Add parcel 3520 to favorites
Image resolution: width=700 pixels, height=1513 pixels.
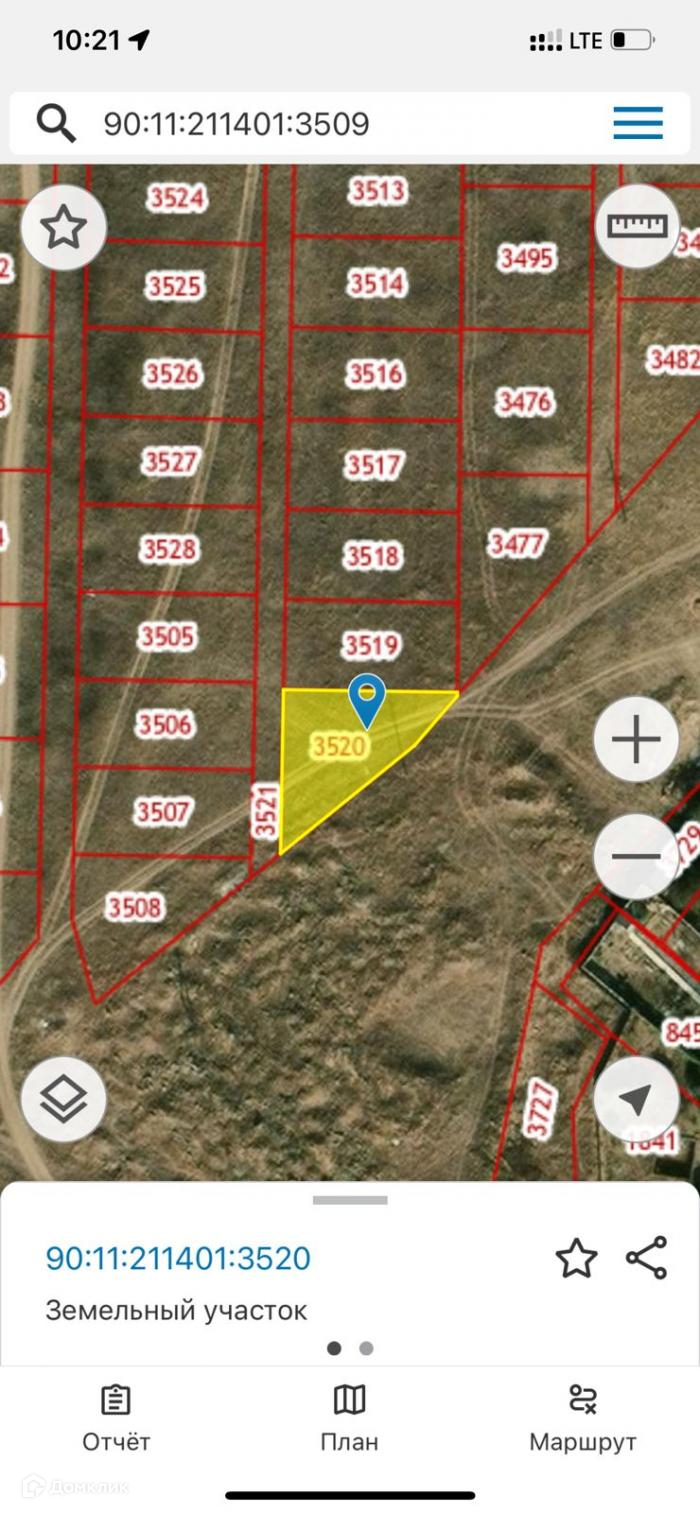tap(576, 1258)
